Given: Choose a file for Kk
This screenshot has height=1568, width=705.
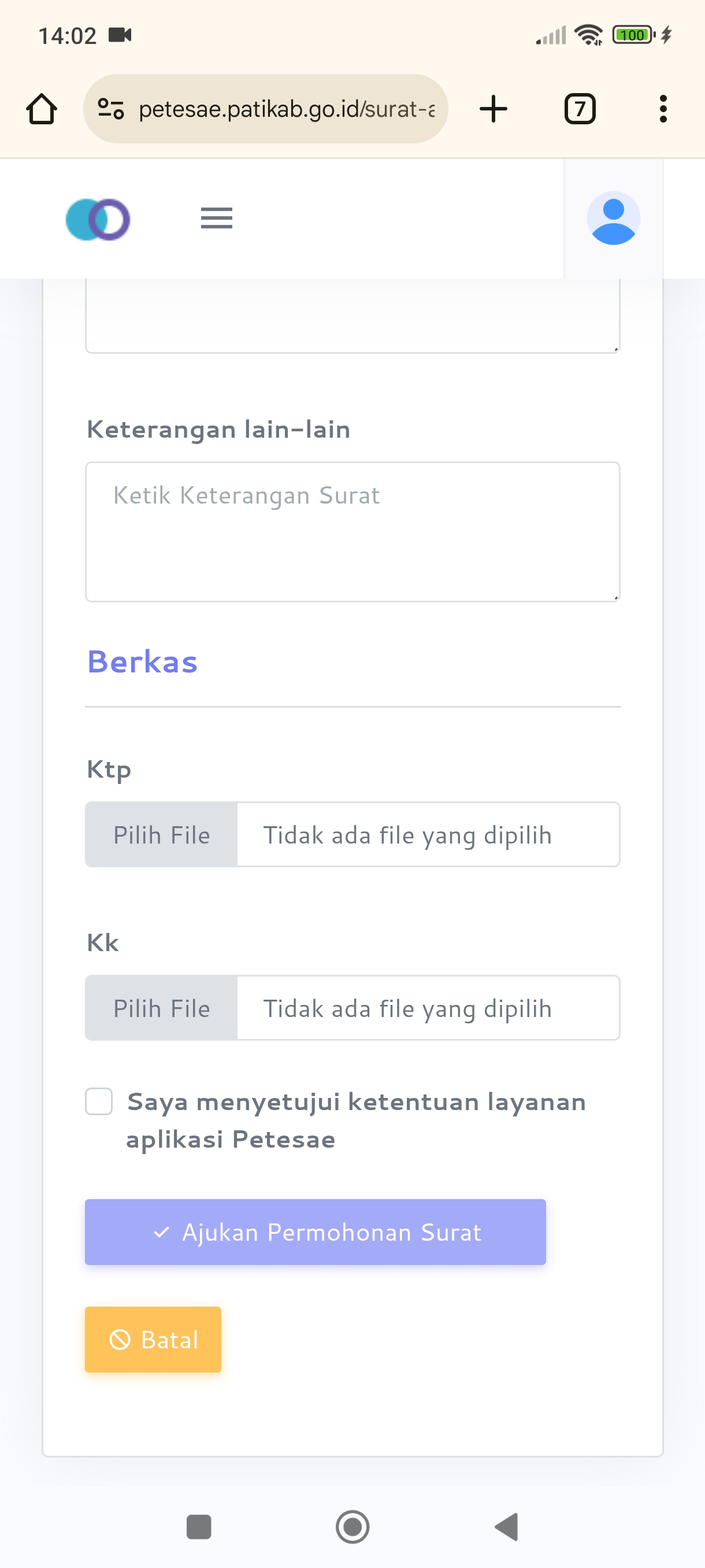Looking at the screenshot, I should [x=161, y=1008].
